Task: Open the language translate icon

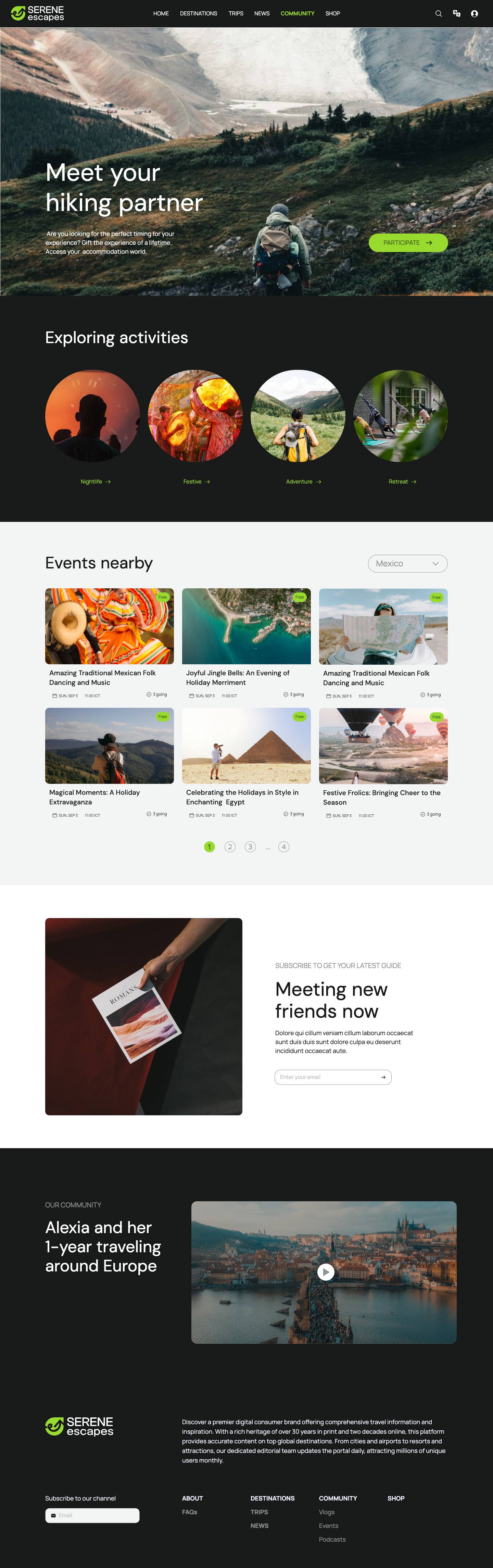Action: (456, 13)
